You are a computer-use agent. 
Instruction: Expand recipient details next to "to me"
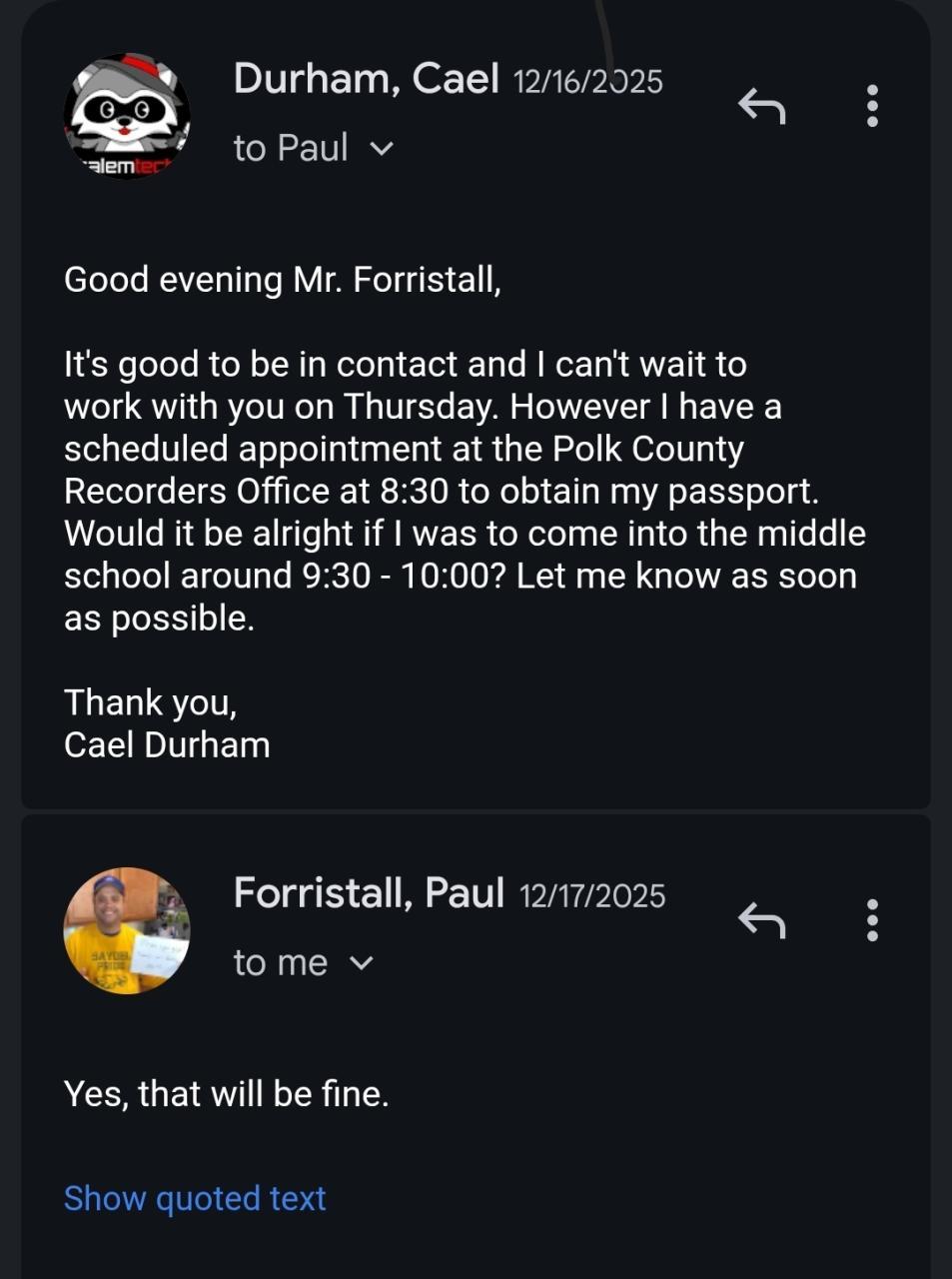coord(362,963)
